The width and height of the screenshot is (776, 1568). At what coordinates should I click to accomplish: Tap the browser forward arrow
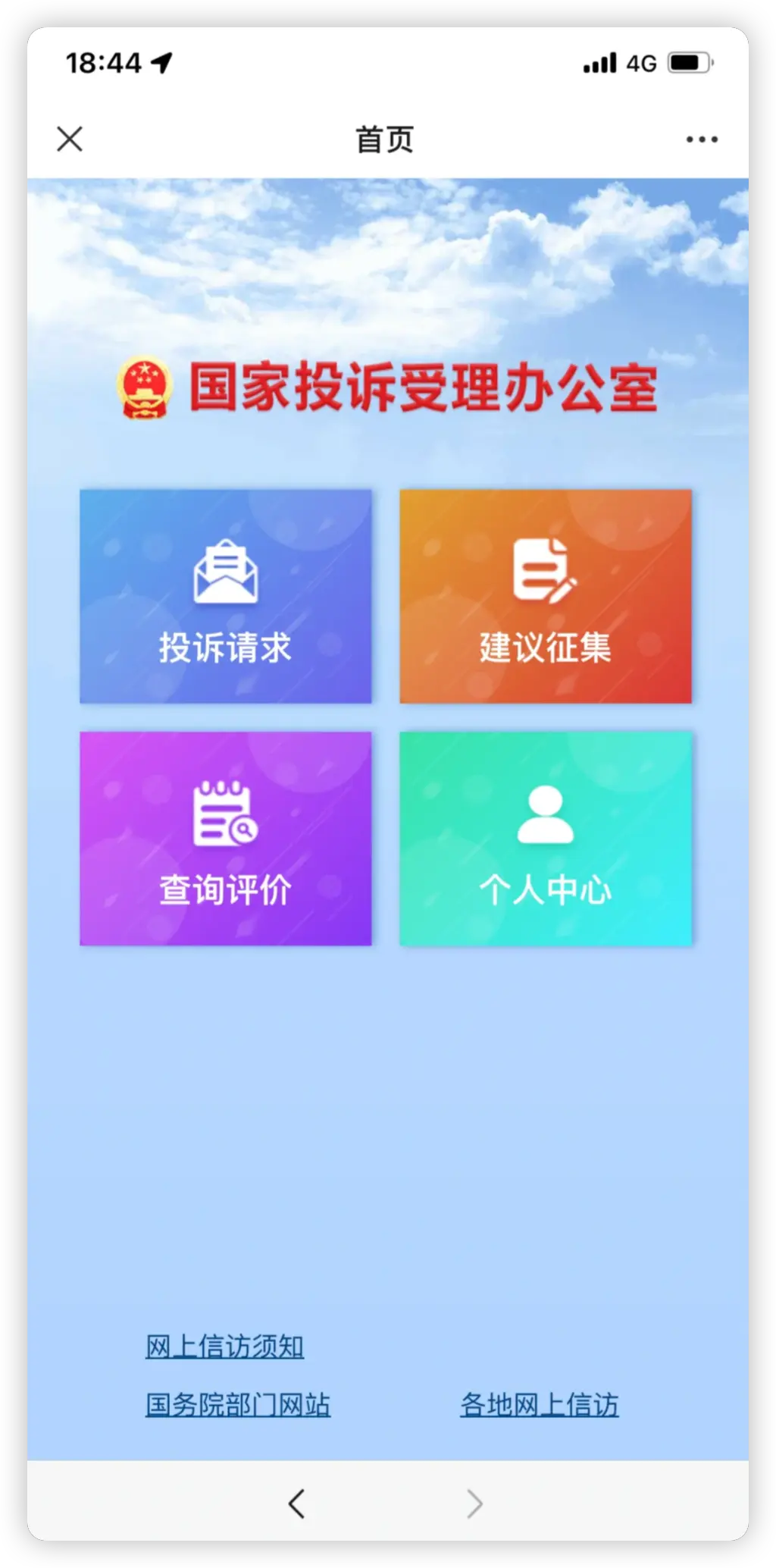point(474,1504)
